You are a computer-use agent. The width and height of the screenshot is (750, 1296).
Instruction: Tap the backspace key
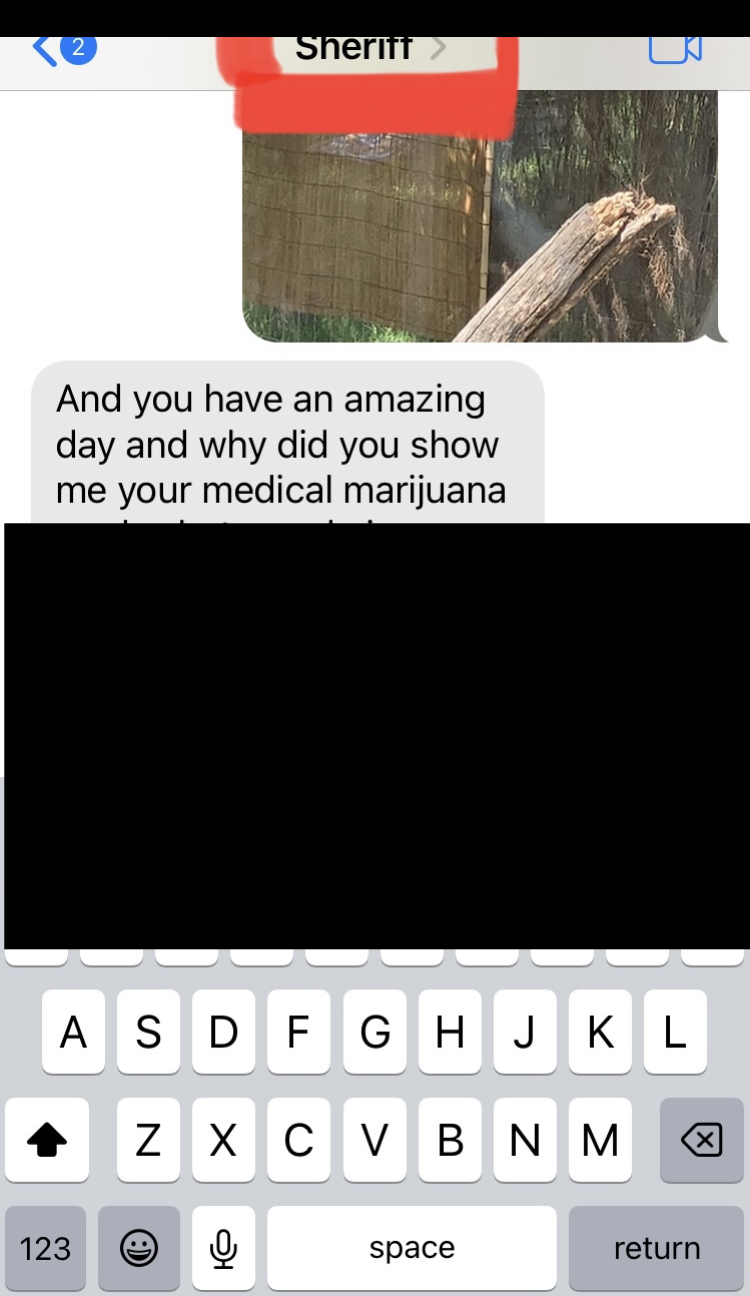[x=702, y=1139]
